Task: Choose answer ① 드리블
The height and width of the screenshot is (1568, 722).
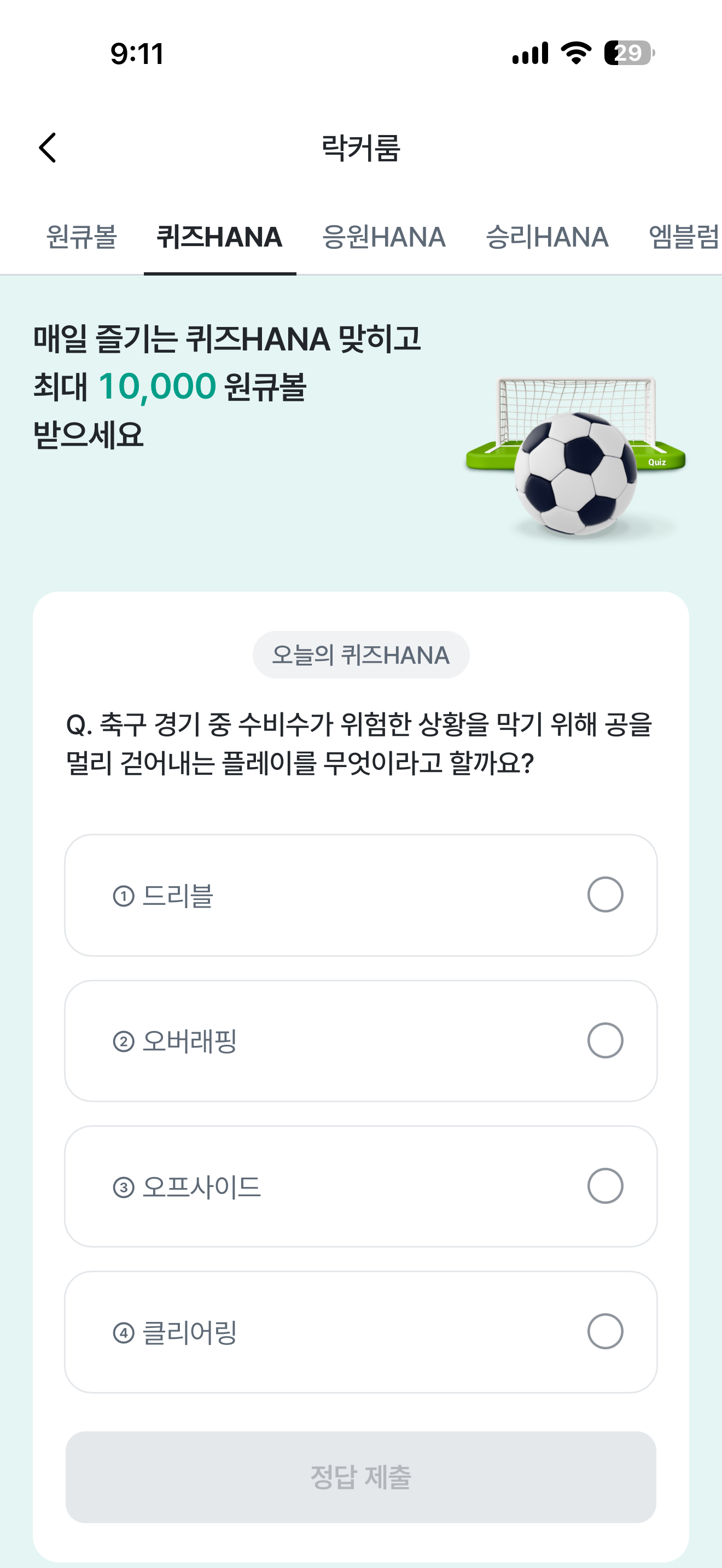Action: (x=361, y=896)
